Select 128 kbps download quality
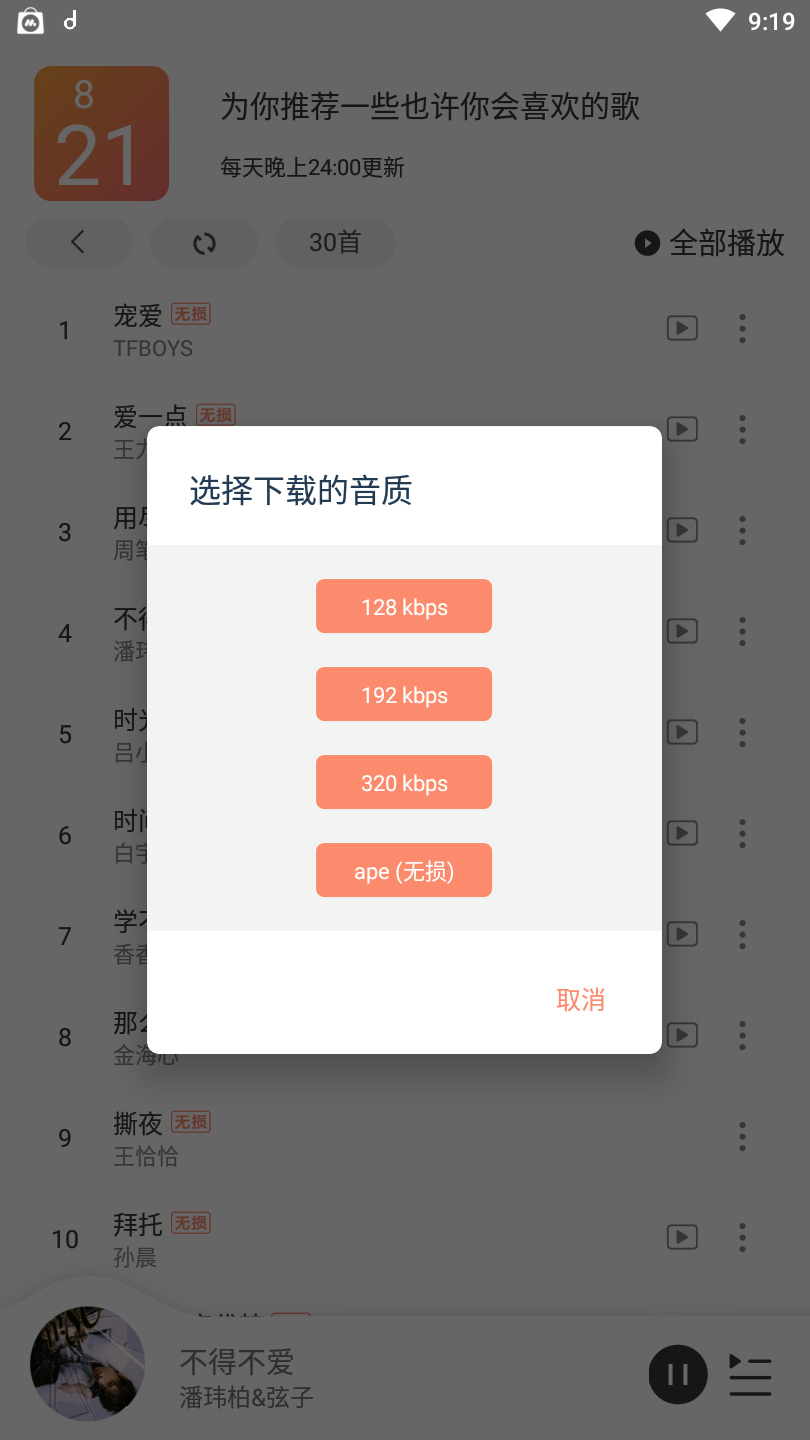 [404, 606]
